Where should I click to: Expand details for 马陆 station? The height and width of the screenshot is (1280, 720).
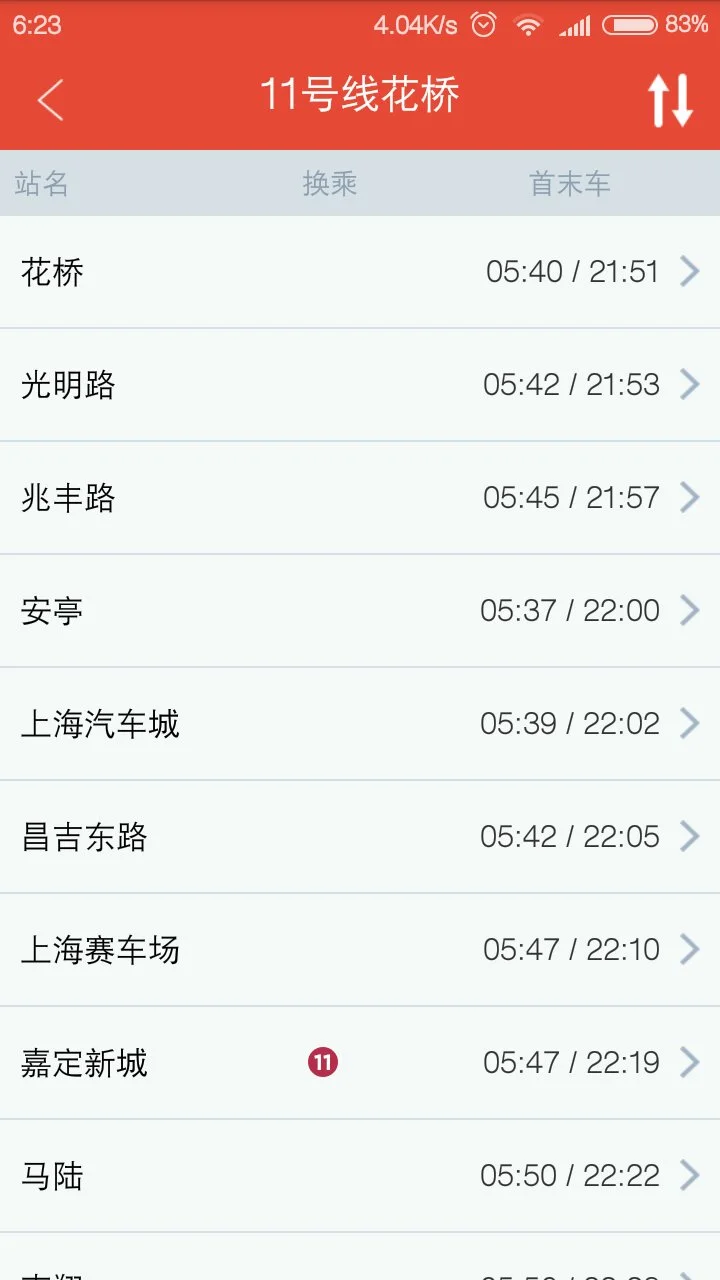click(360, 1175)
